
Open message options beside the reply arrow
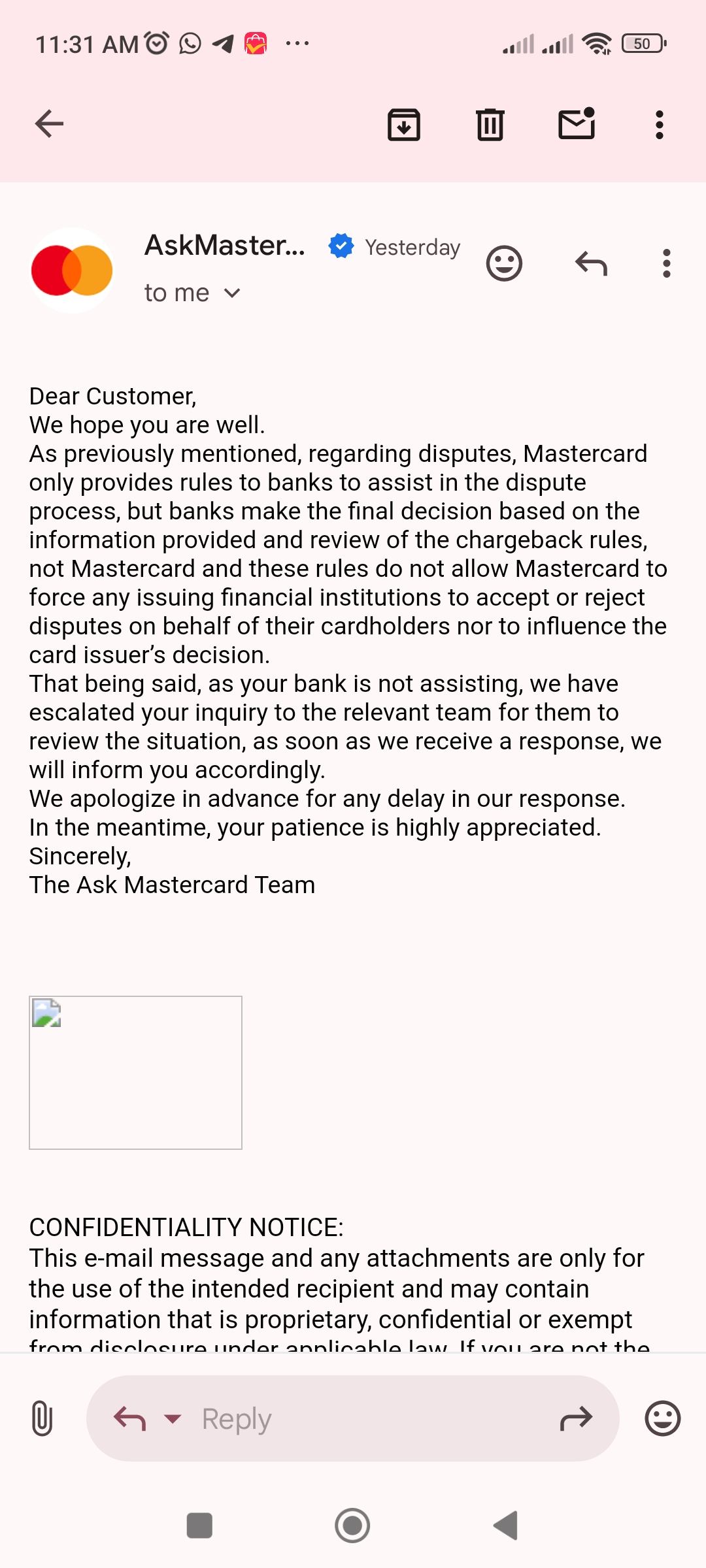tap(666, 264)
